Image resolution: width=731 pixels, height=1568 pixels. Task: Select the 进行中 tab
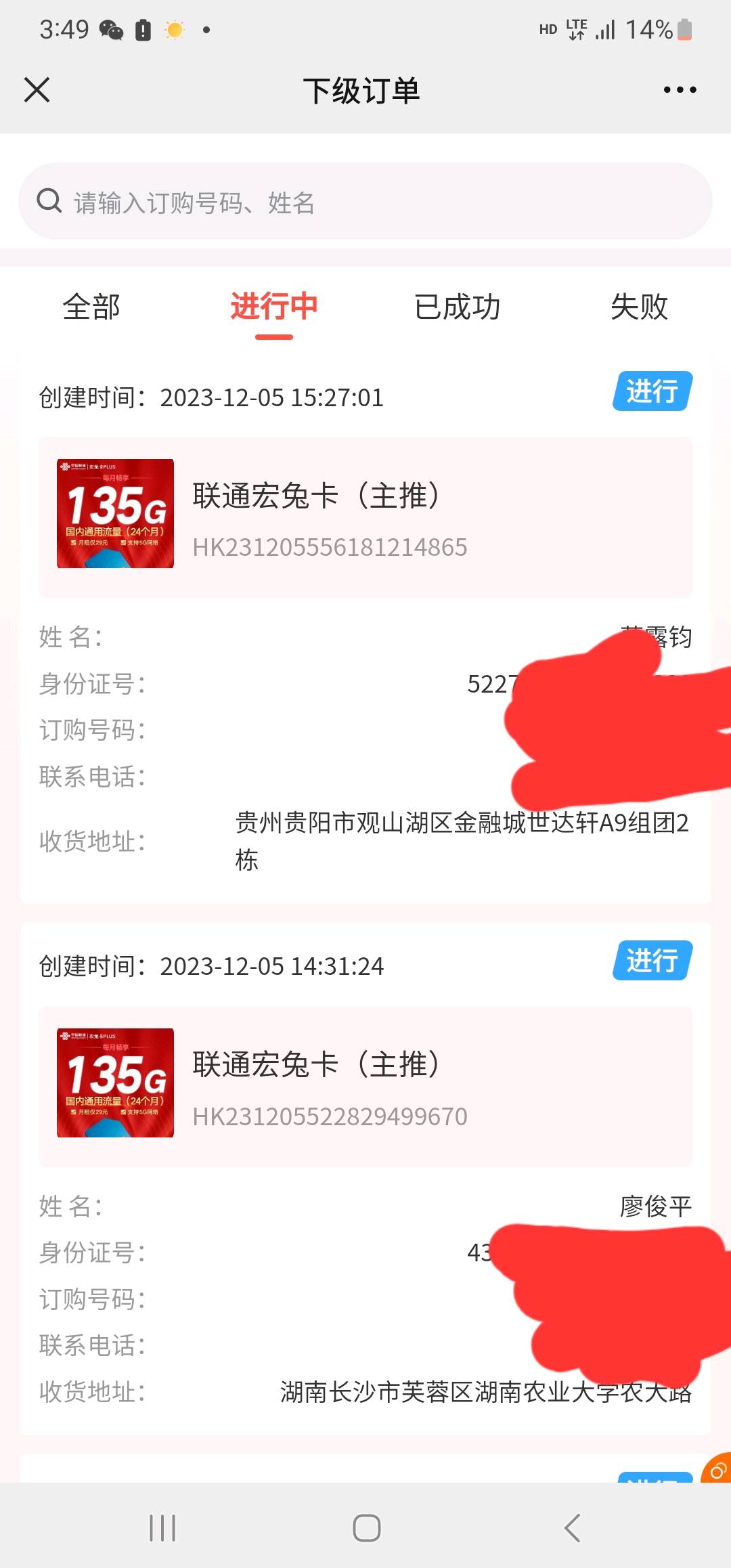pos(274,307)
